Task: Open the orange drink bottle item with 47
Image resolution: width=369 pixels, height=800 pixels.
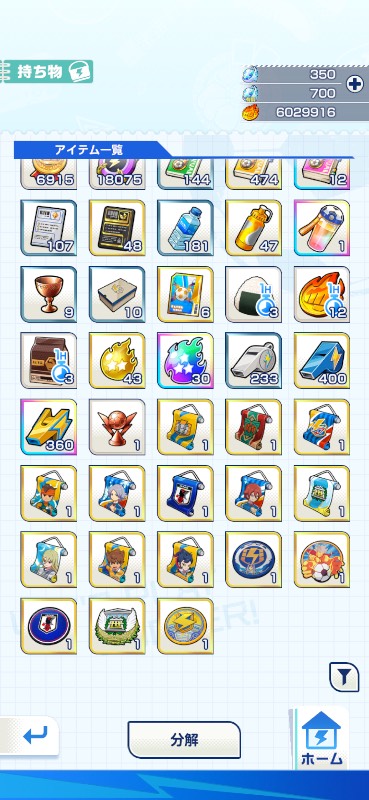Action: (x=254, y=228)
